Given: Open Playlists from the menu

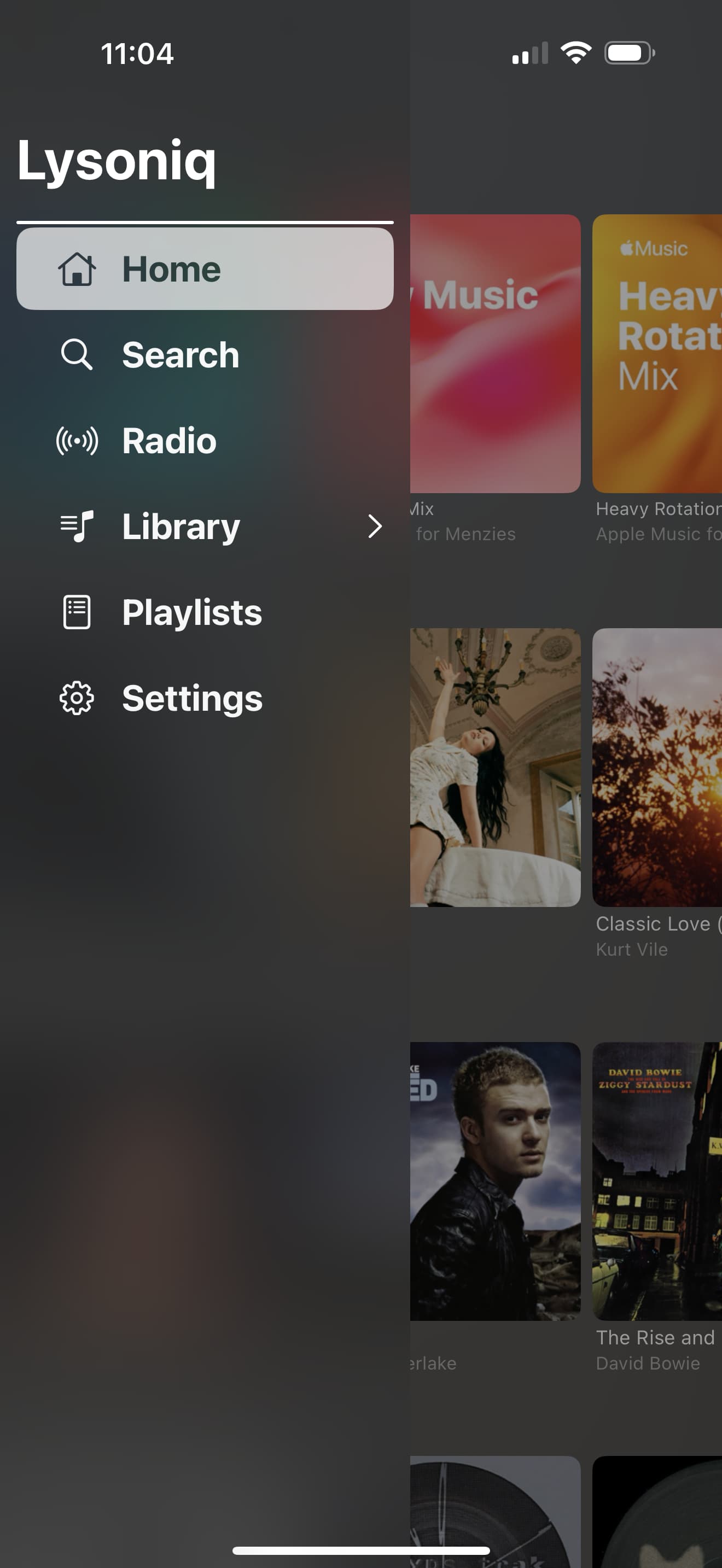Looking at the screenshot, I should (191, 612).
